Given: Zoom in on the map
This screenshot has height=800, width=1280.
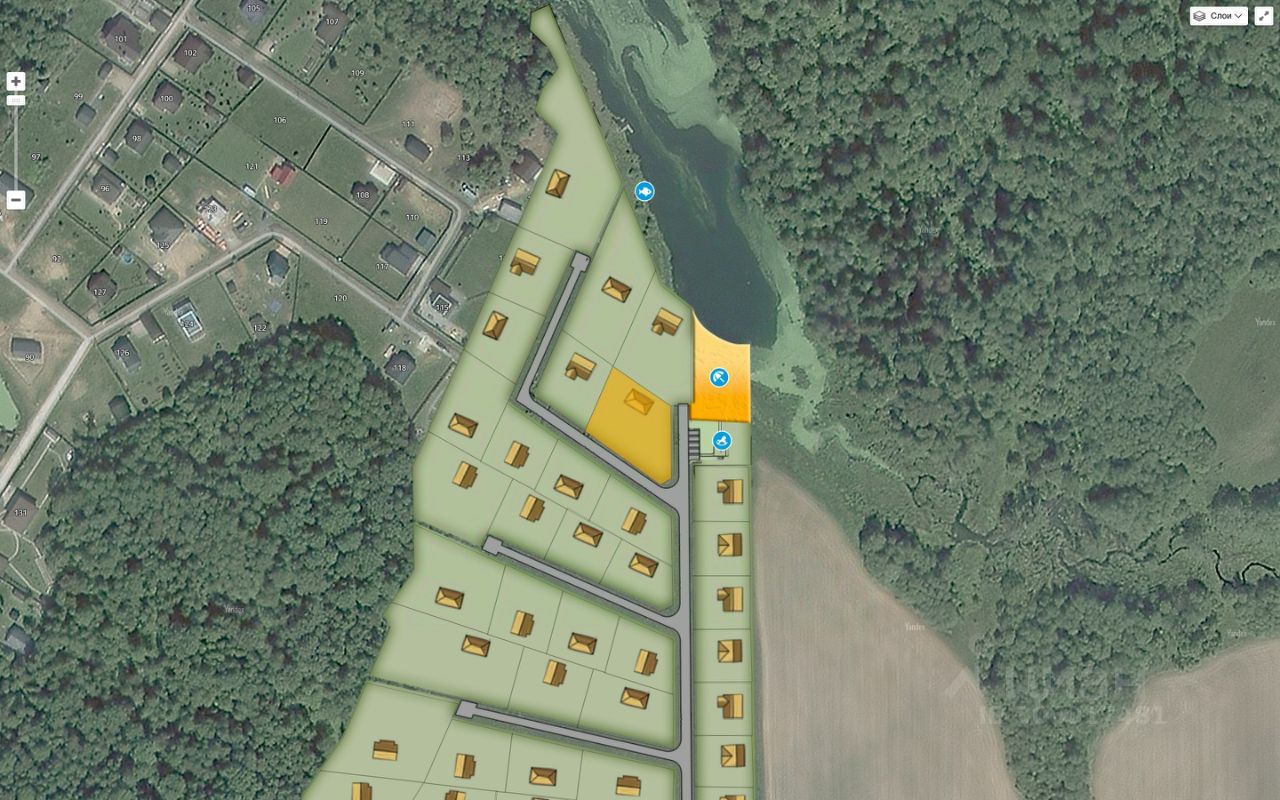Looking at the screenshot, I should [16, 82].
